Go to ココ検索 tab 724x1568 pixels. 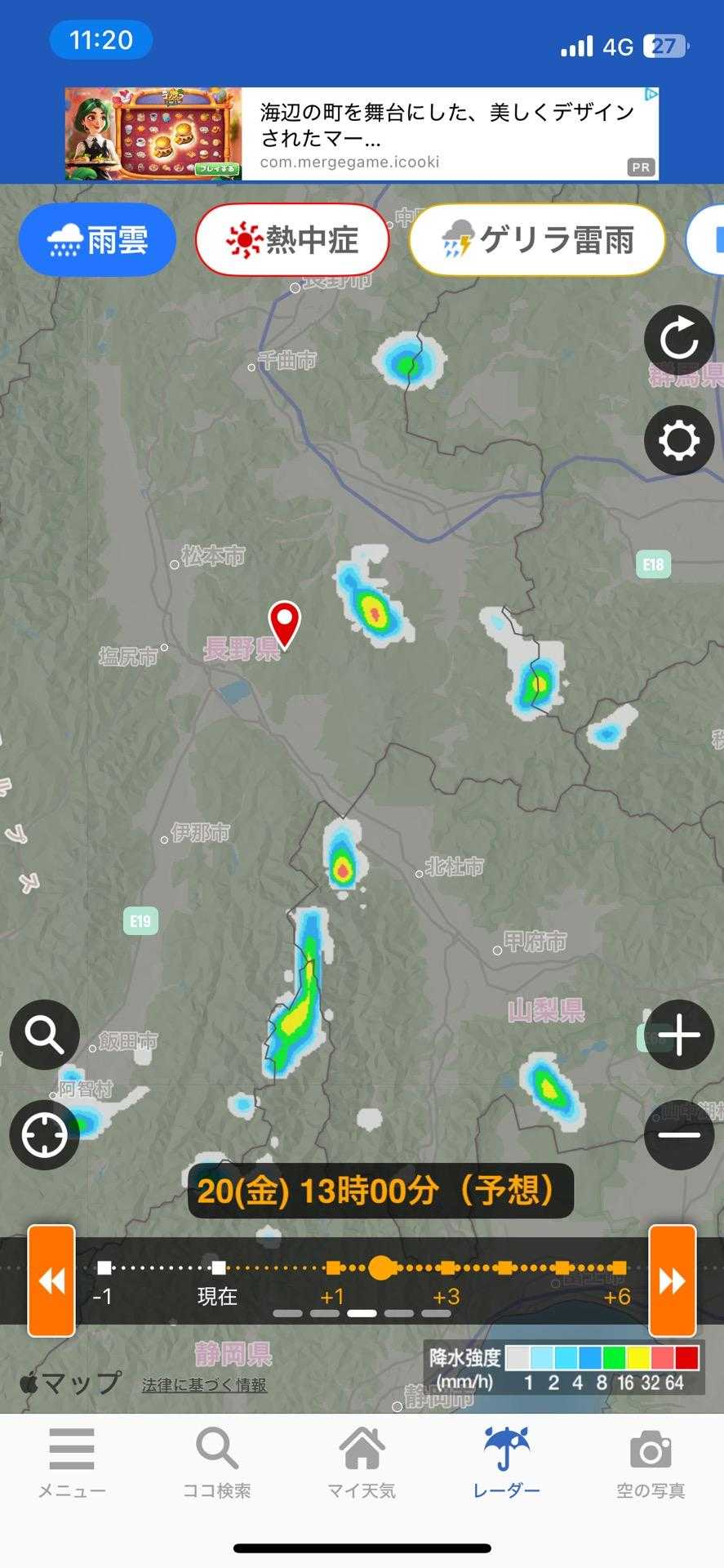pyautogui.click(x=216, y=1463)
